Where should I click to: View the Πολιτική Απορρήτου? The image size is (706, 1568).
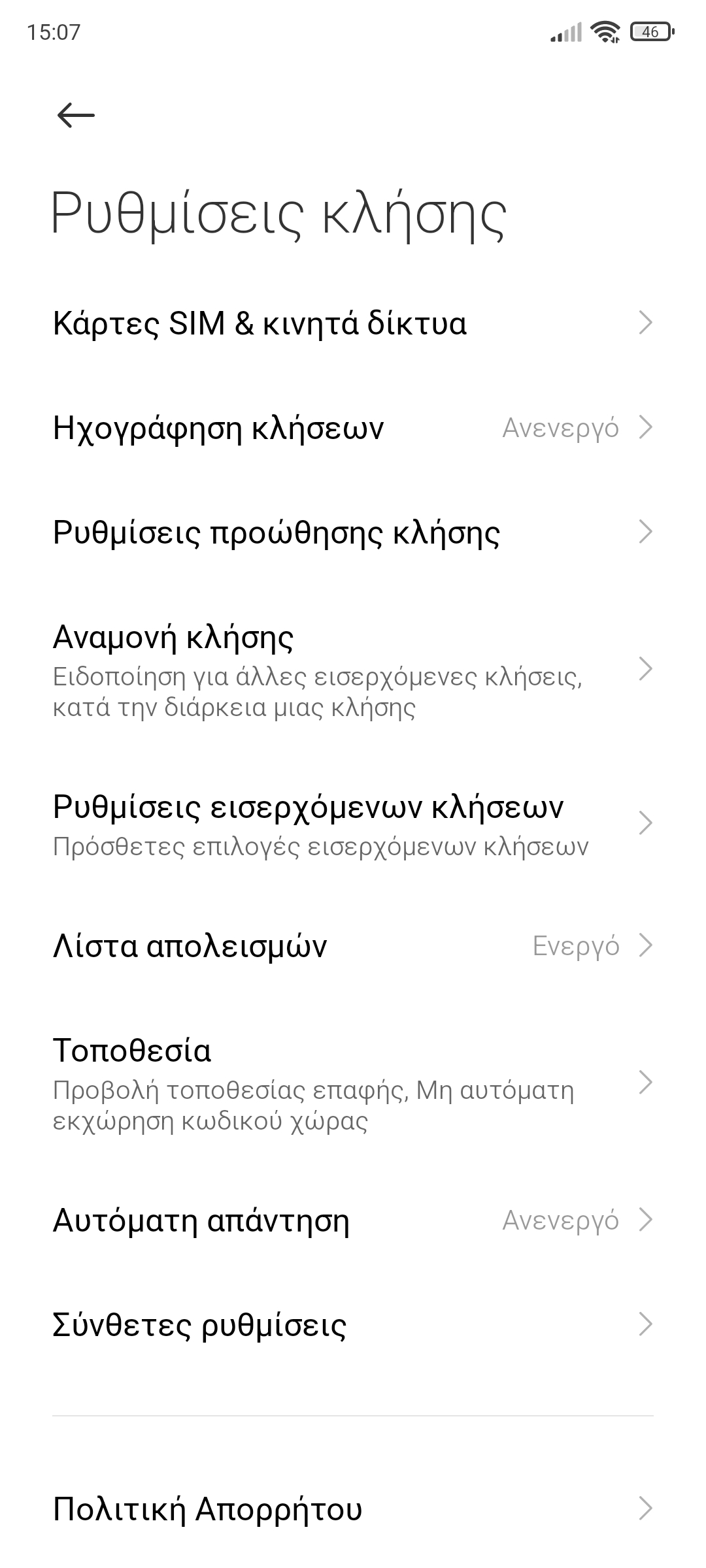[353, 1509]
